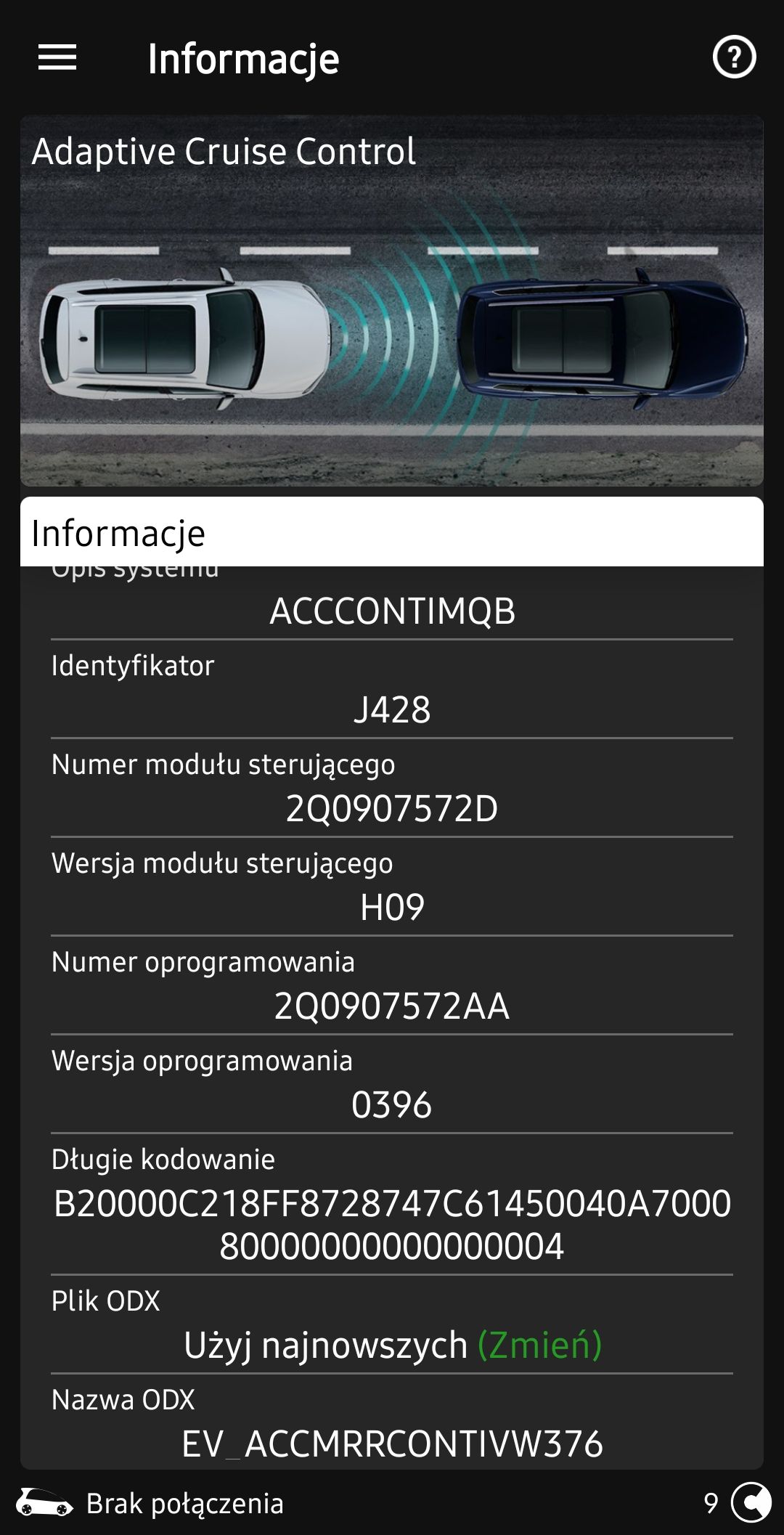784x1535 pixels.
Task: Open the hamburger drawer menu
Action: click(57, 57)
